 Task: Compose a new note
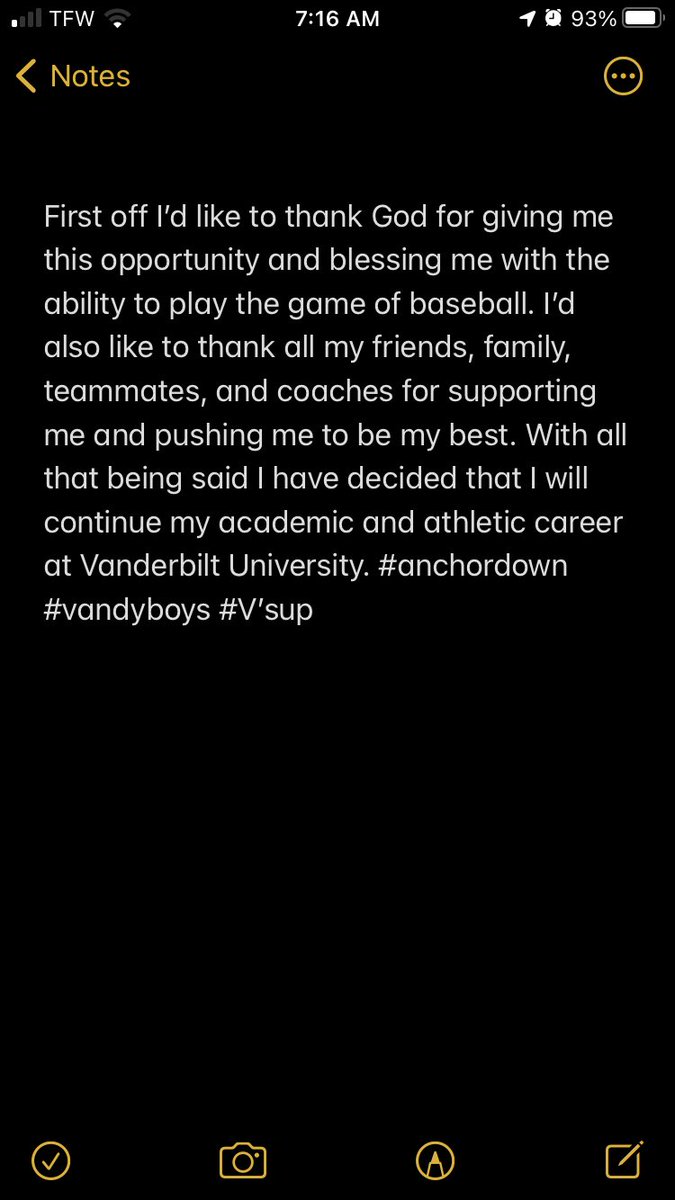624,1159
